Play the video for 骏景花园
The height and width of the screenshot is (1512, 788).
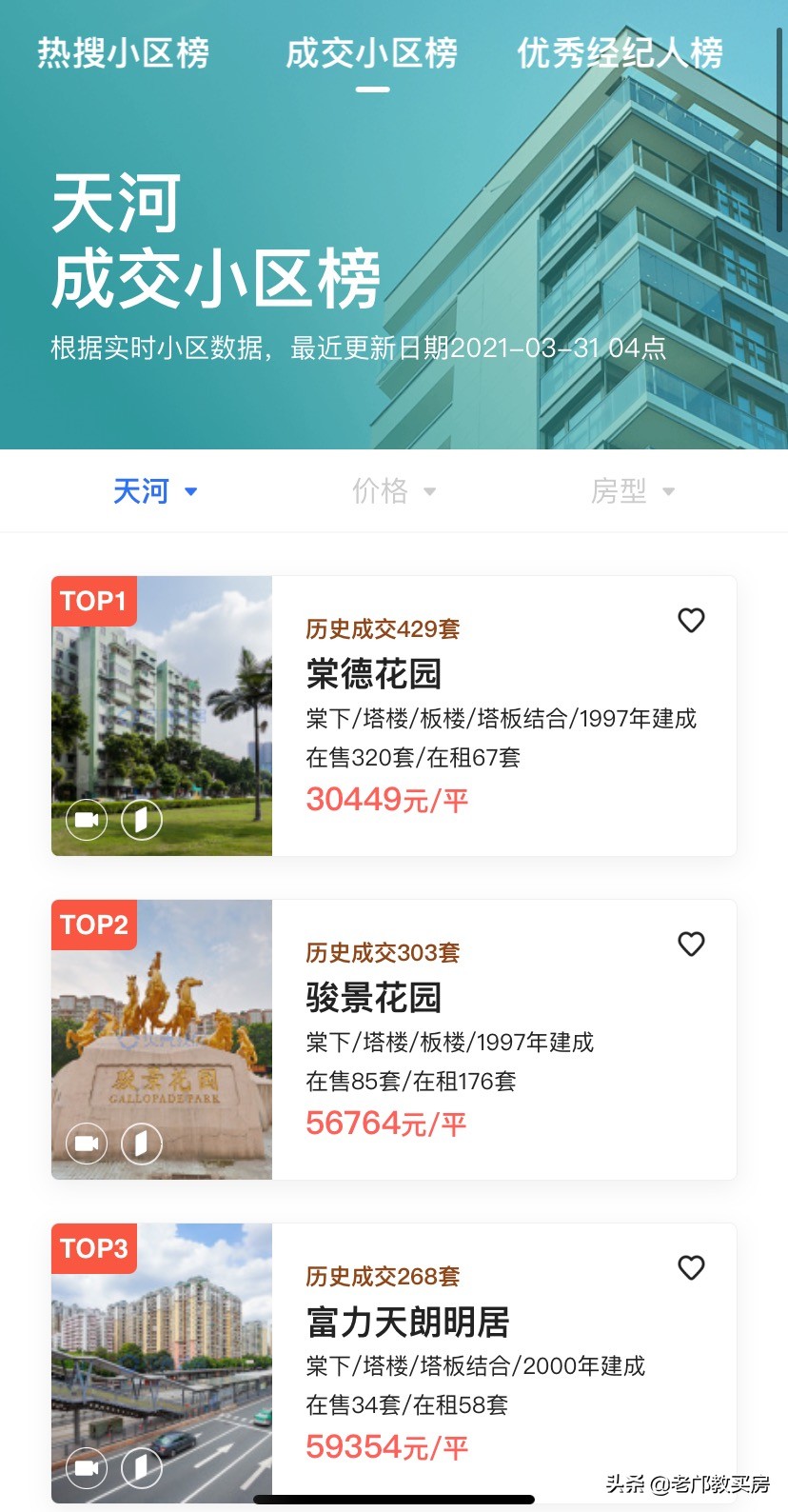click(x=86, y=1143)
